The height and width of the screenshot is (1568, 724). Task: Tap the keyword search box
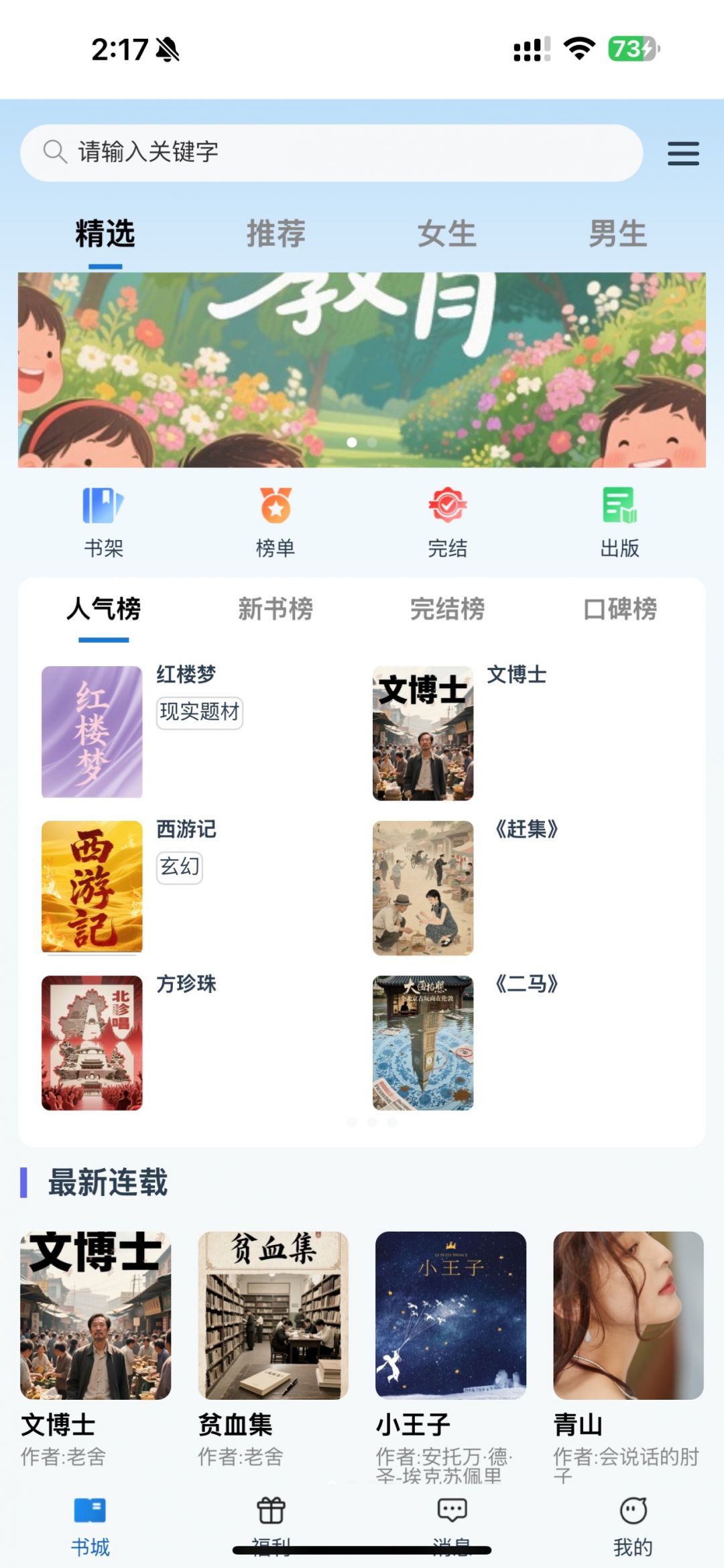point(331,153)
